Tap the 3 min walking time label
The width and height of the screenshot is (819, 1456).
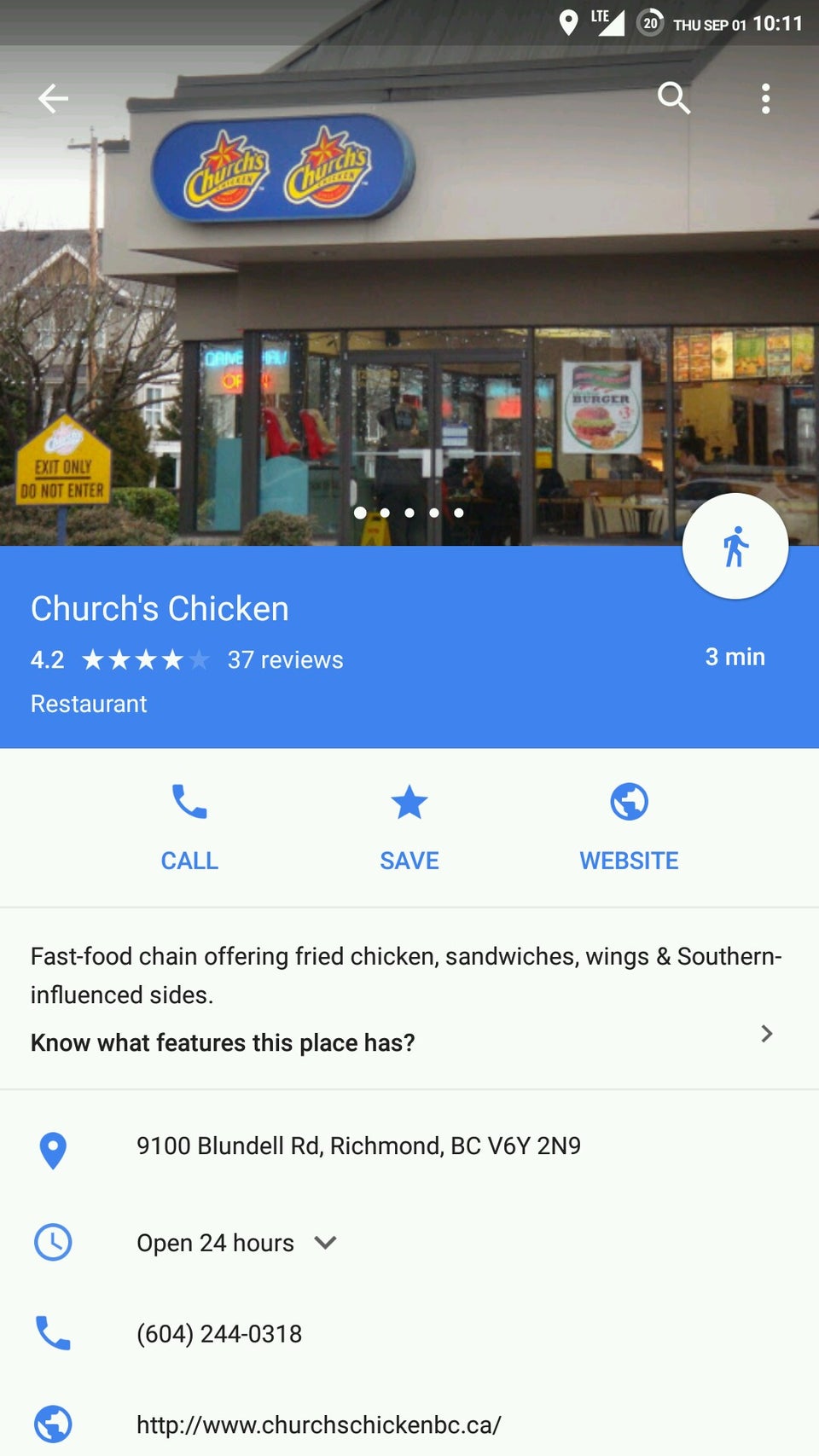(735, 657)
